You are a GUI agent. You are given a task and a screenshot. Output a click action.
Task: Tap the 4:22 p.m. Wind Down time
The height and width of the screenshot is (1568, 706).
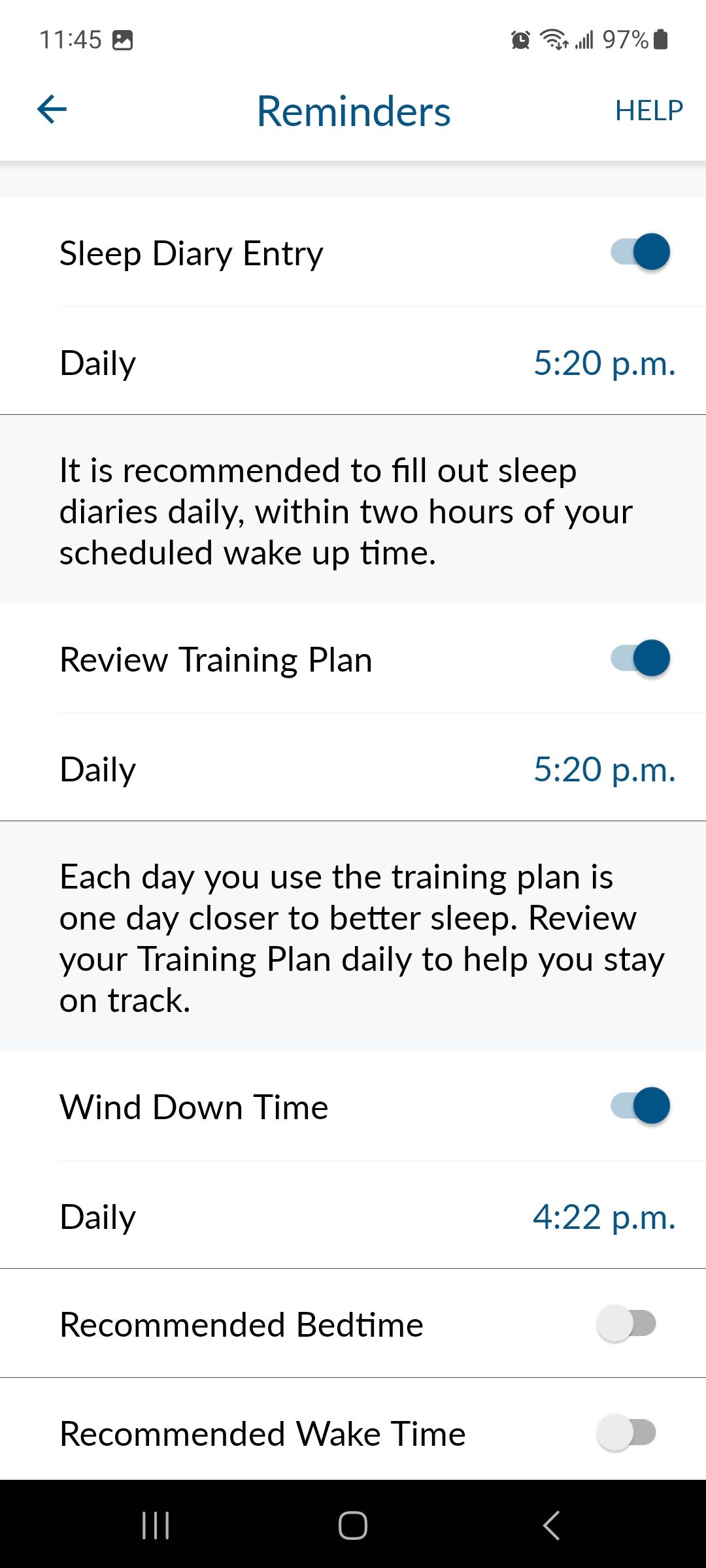click(x=605, y=1217)
